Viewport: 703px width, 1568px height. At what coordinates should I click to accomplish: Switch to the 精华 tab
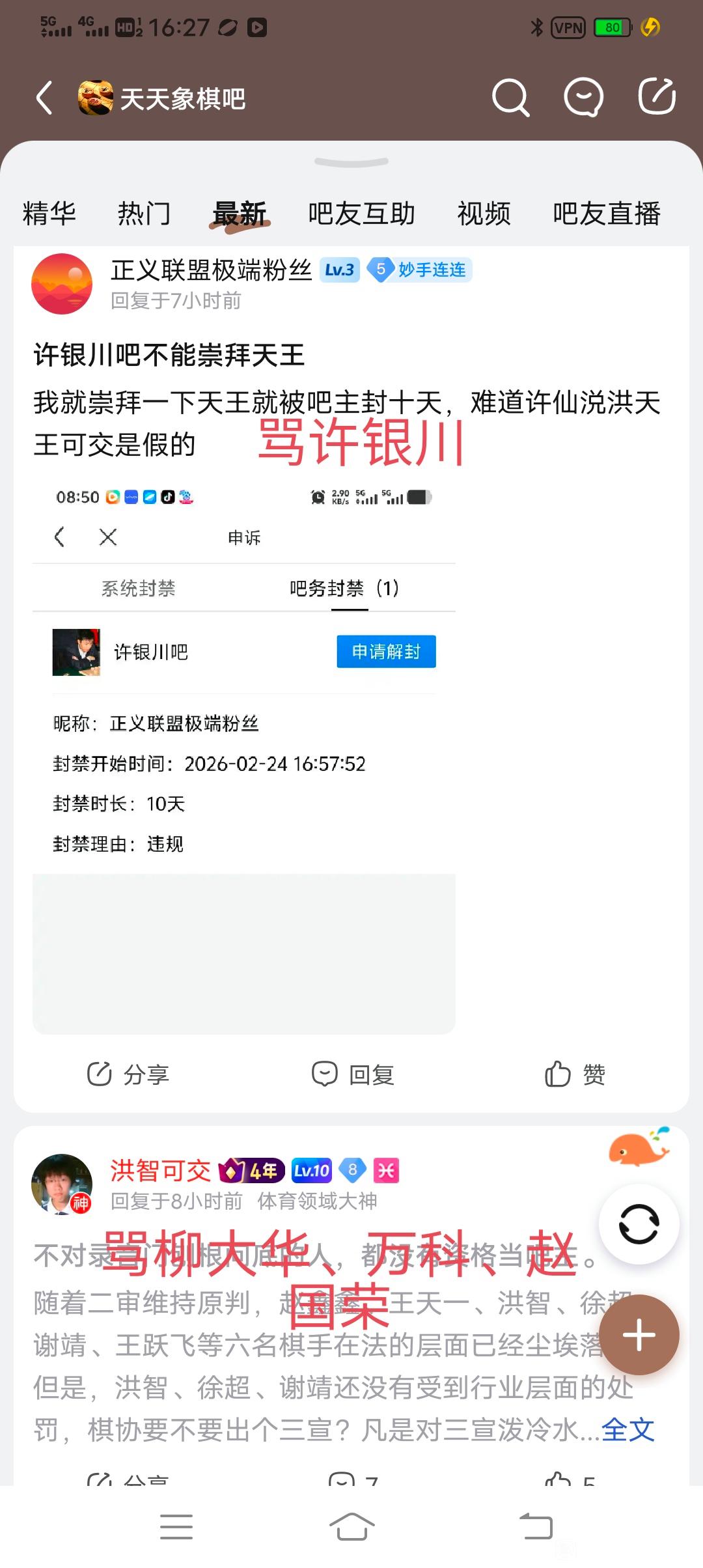(x=49, y=214)
